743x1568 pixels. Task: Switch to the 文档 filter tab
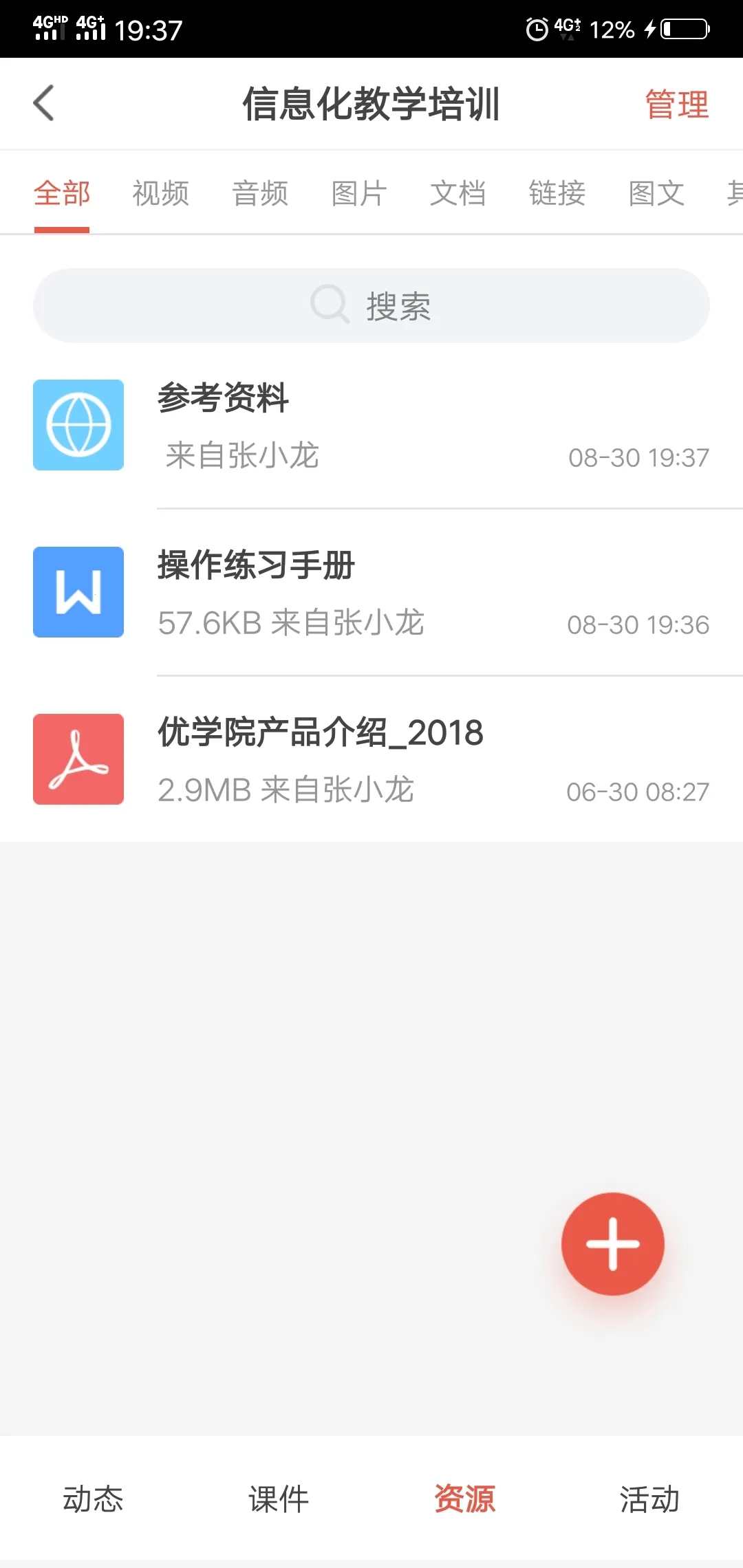click(459, 193)
